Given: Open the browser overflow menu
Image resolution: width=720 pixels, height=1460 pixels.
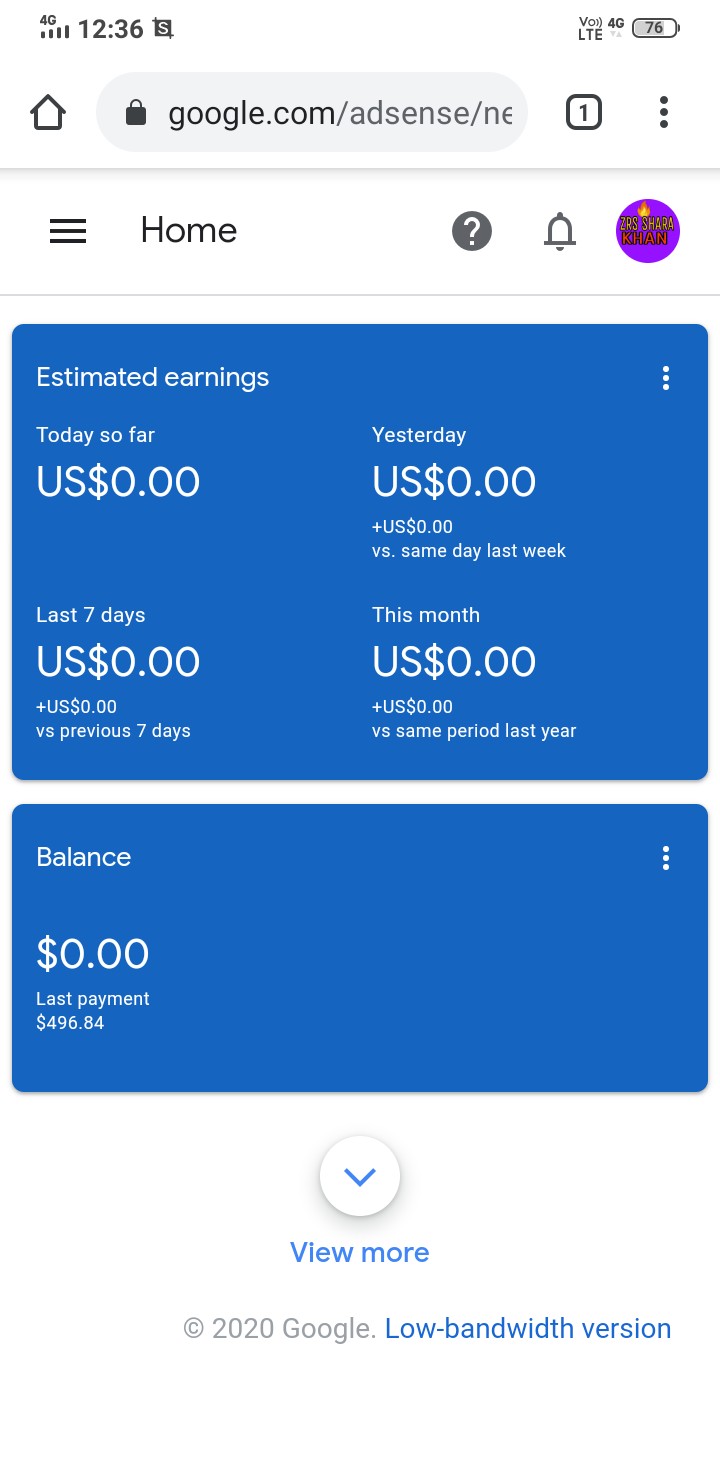Looking at the screenshot, I should [663, 112].
